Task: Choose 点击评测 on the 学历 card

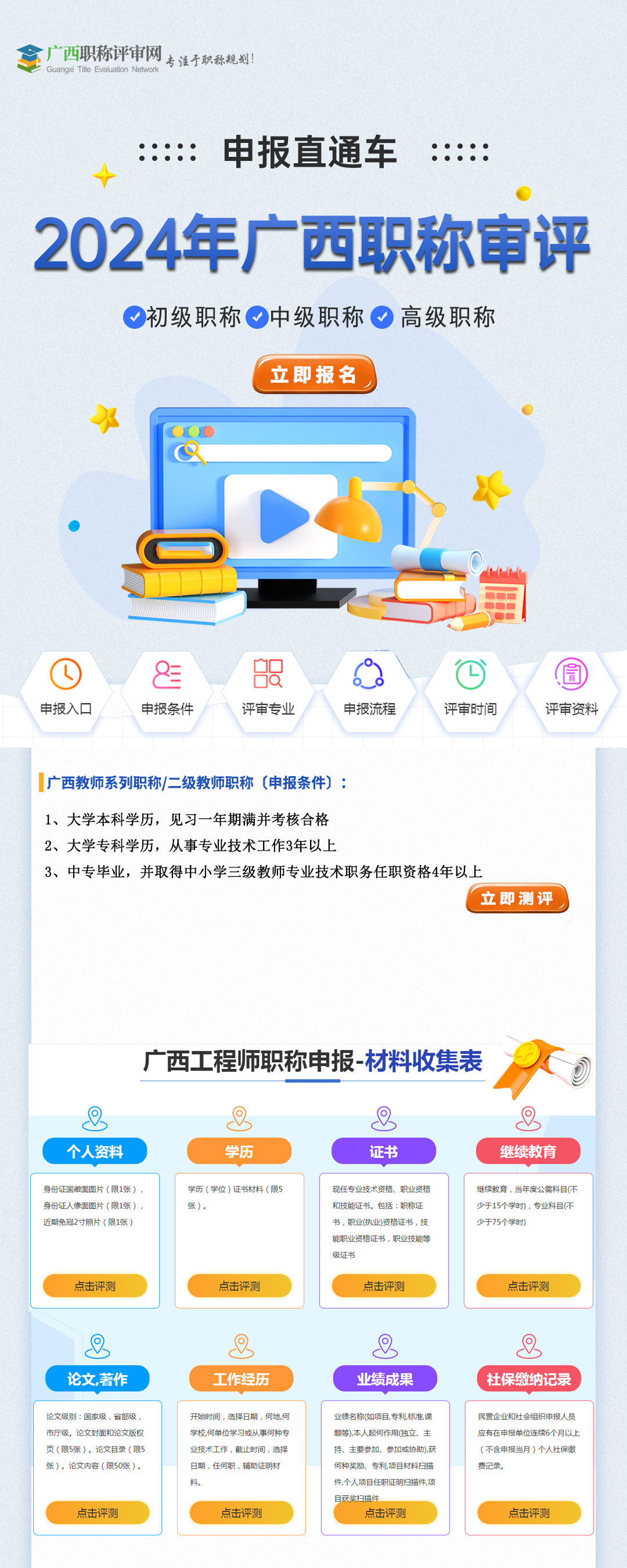Action: click(x=239, y=1286)
